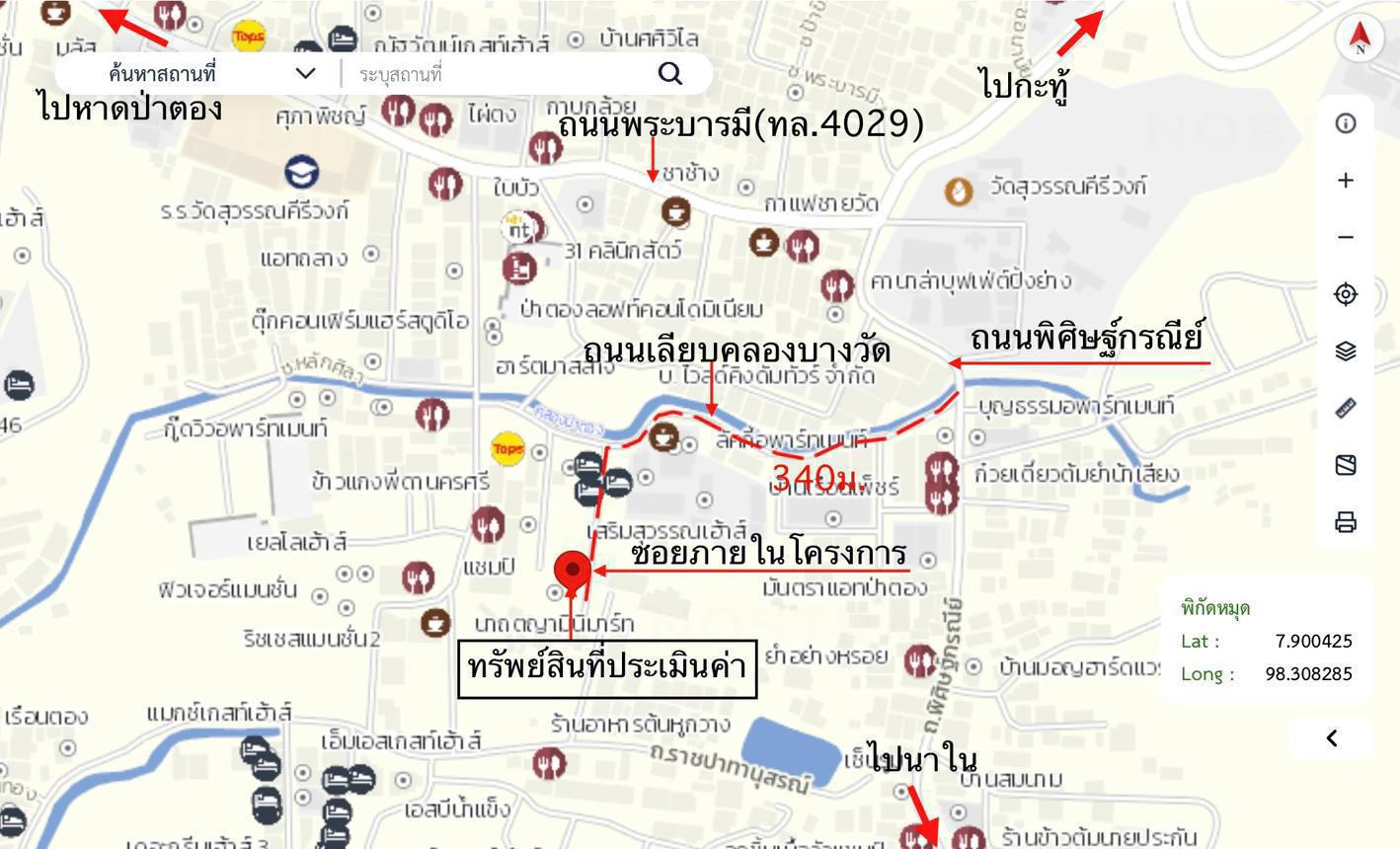Screen dimensions: 1400x849
Task: Tap the magnifier search icon
Action: click(x=669, y=73)
